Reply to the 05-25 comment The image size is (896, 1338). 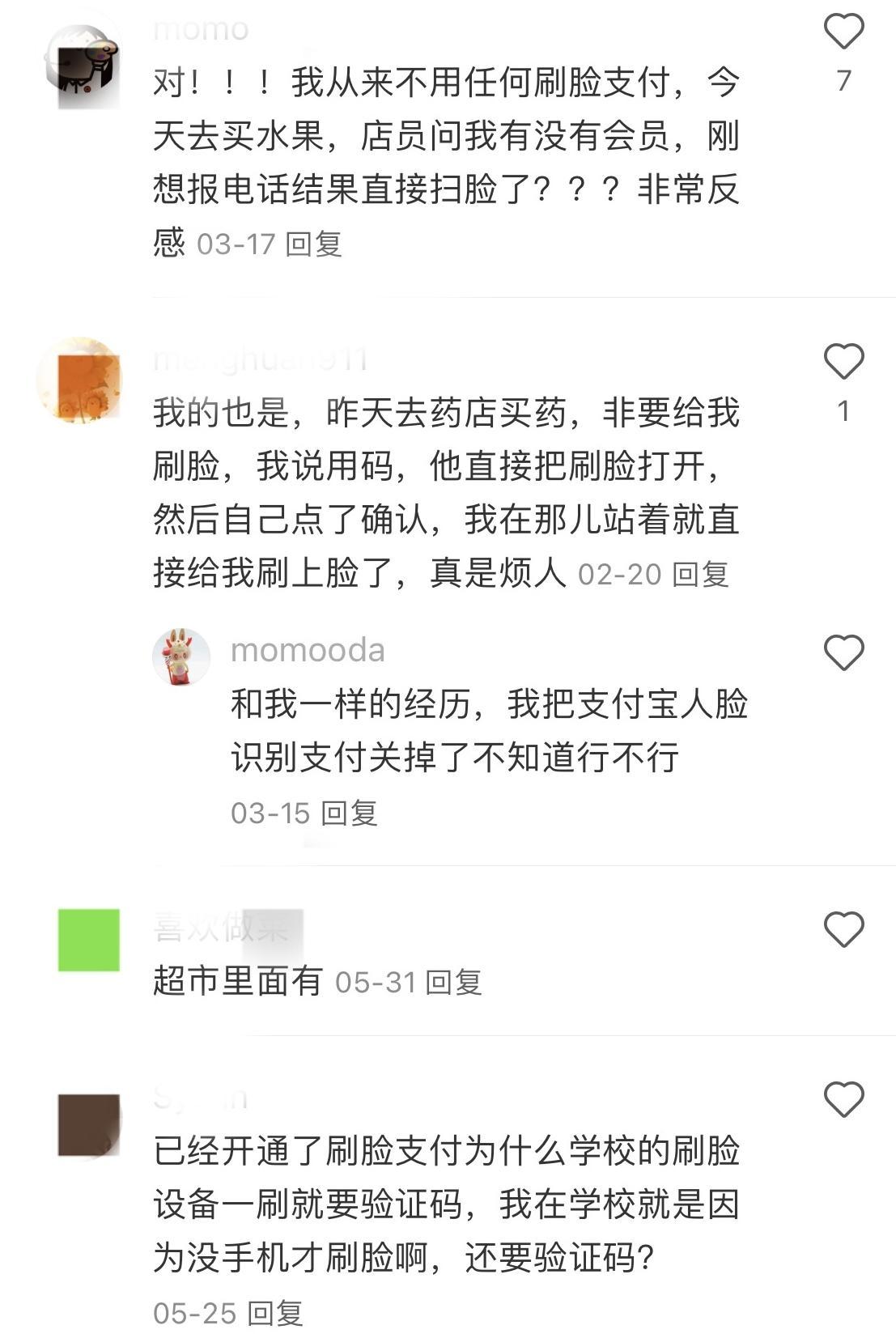pos(275,1313)
